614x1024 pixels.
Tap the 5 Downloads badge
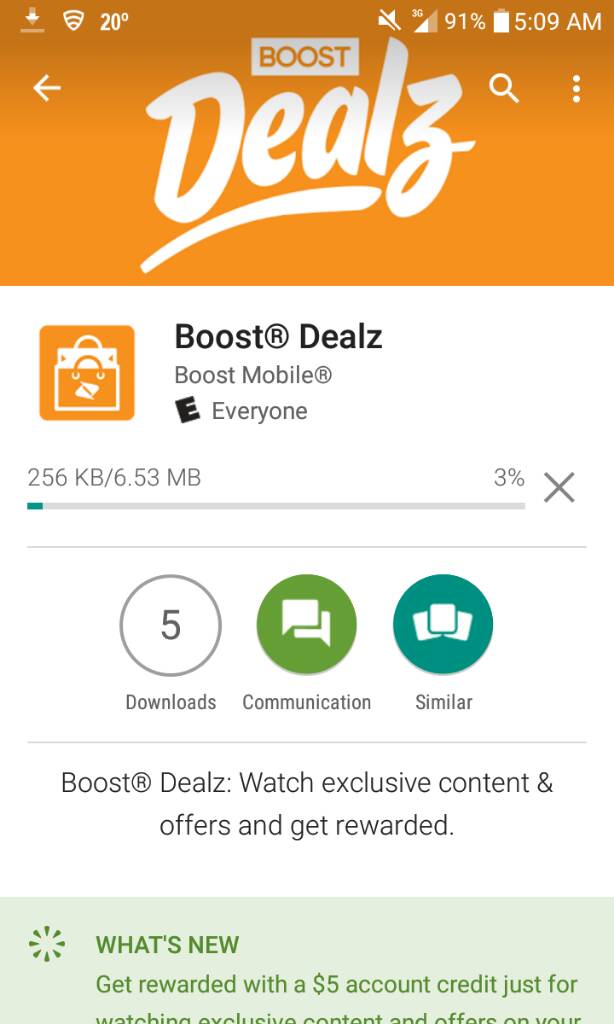point(170,625)
